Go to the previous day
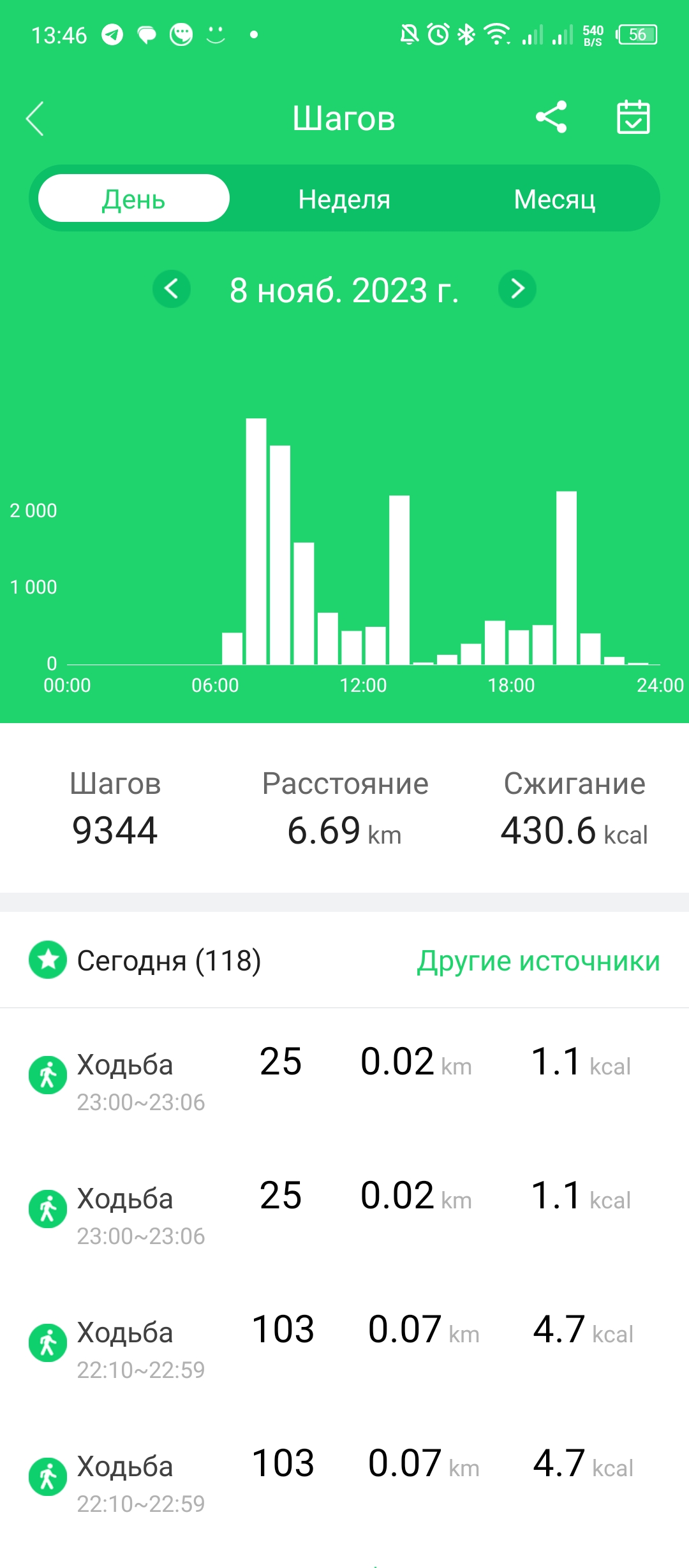This screenshot has height=1568, width=689. 172,289
